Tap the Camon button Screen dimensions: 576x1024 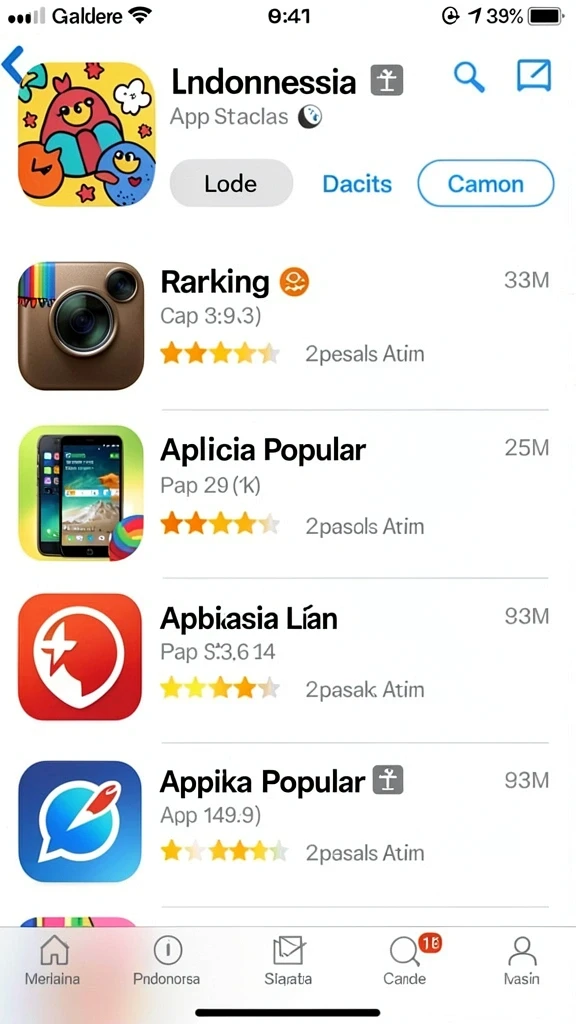coord(485,184)
